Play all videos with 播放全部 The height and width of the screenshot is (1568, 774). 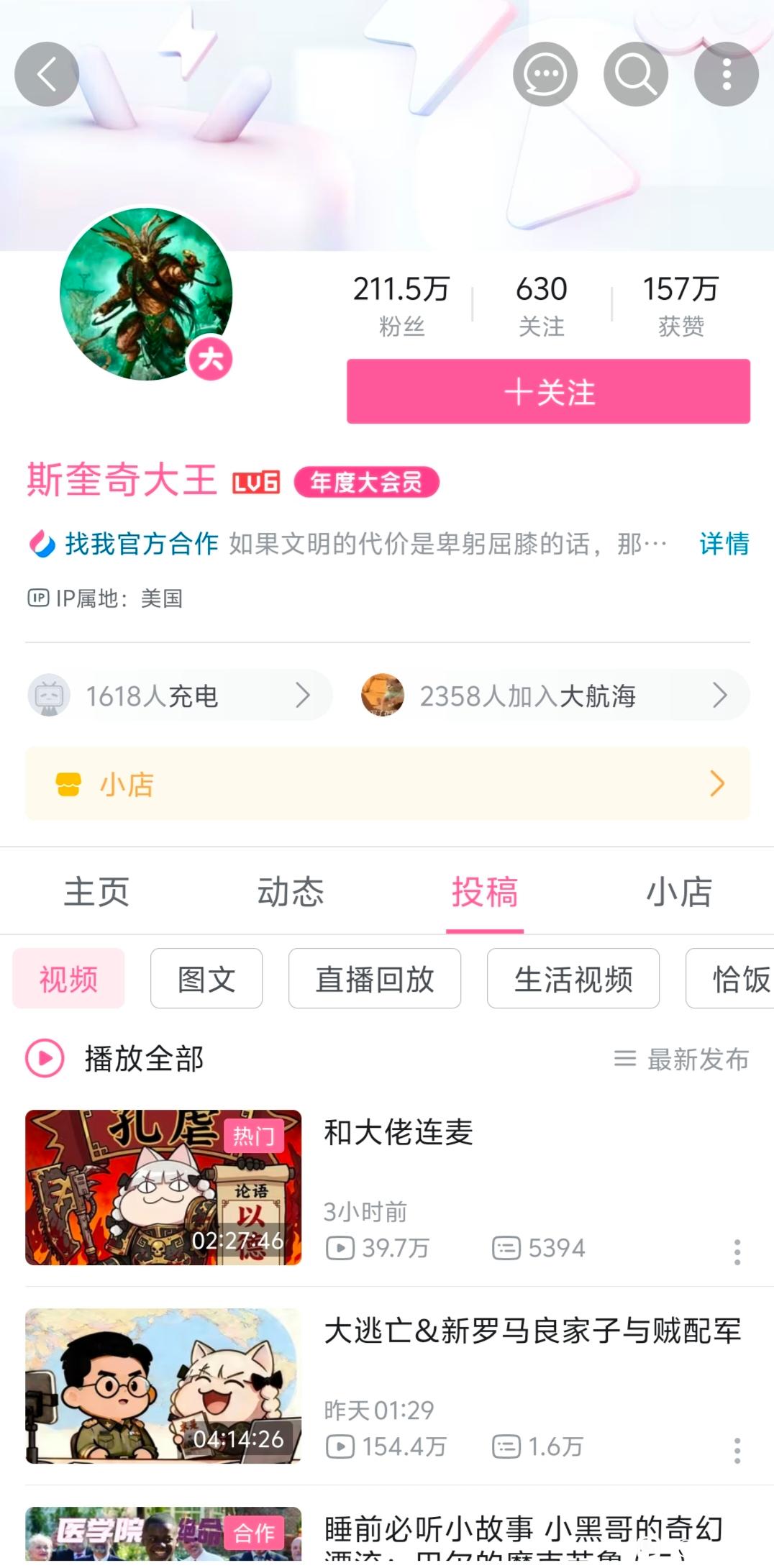pyautogui.click(x=115, y=1059)
